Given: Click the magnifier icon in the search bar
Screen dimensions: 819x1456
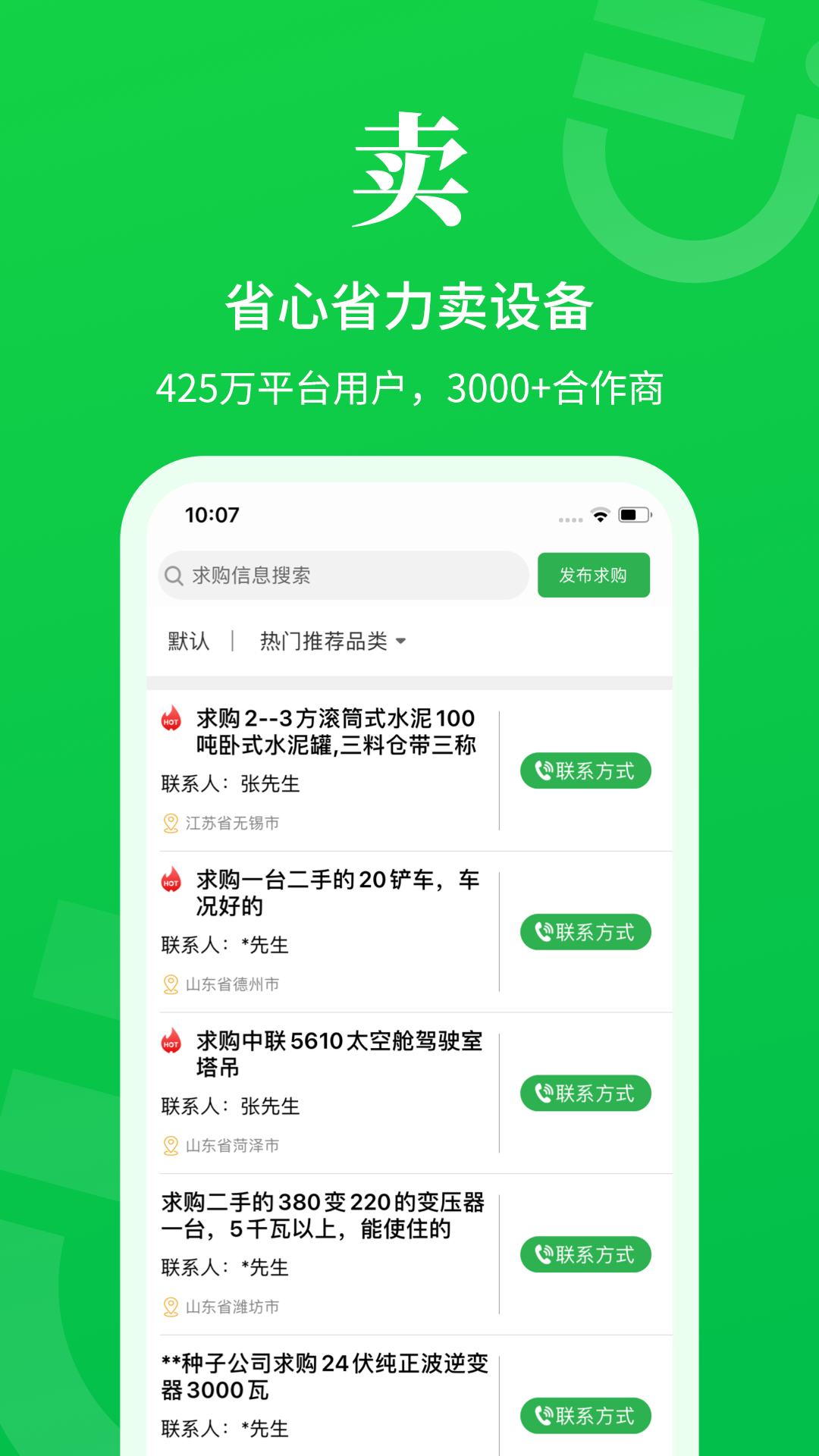Looking at the screenshot, I should (173, 576).
